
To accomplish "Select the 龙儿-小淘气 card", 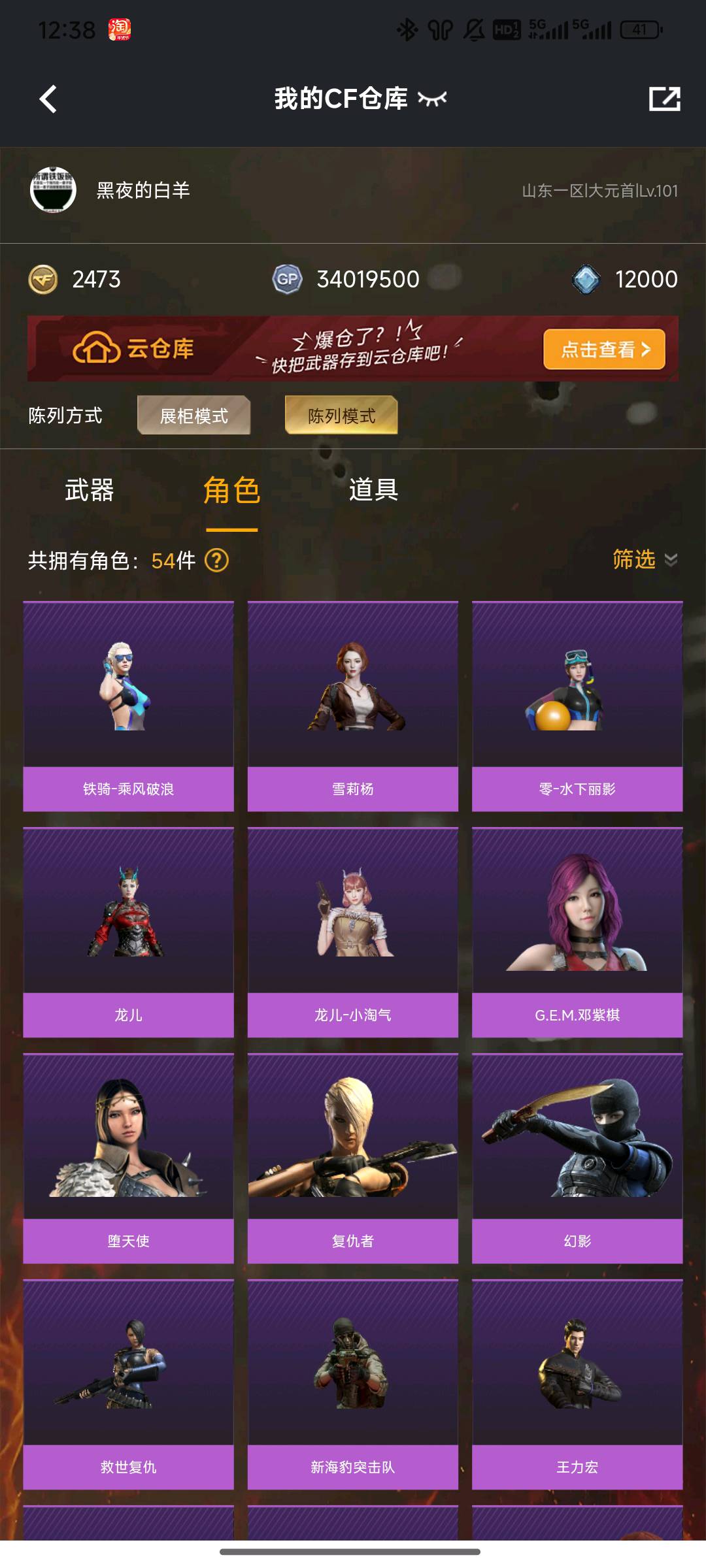I will tap(353, 932).
